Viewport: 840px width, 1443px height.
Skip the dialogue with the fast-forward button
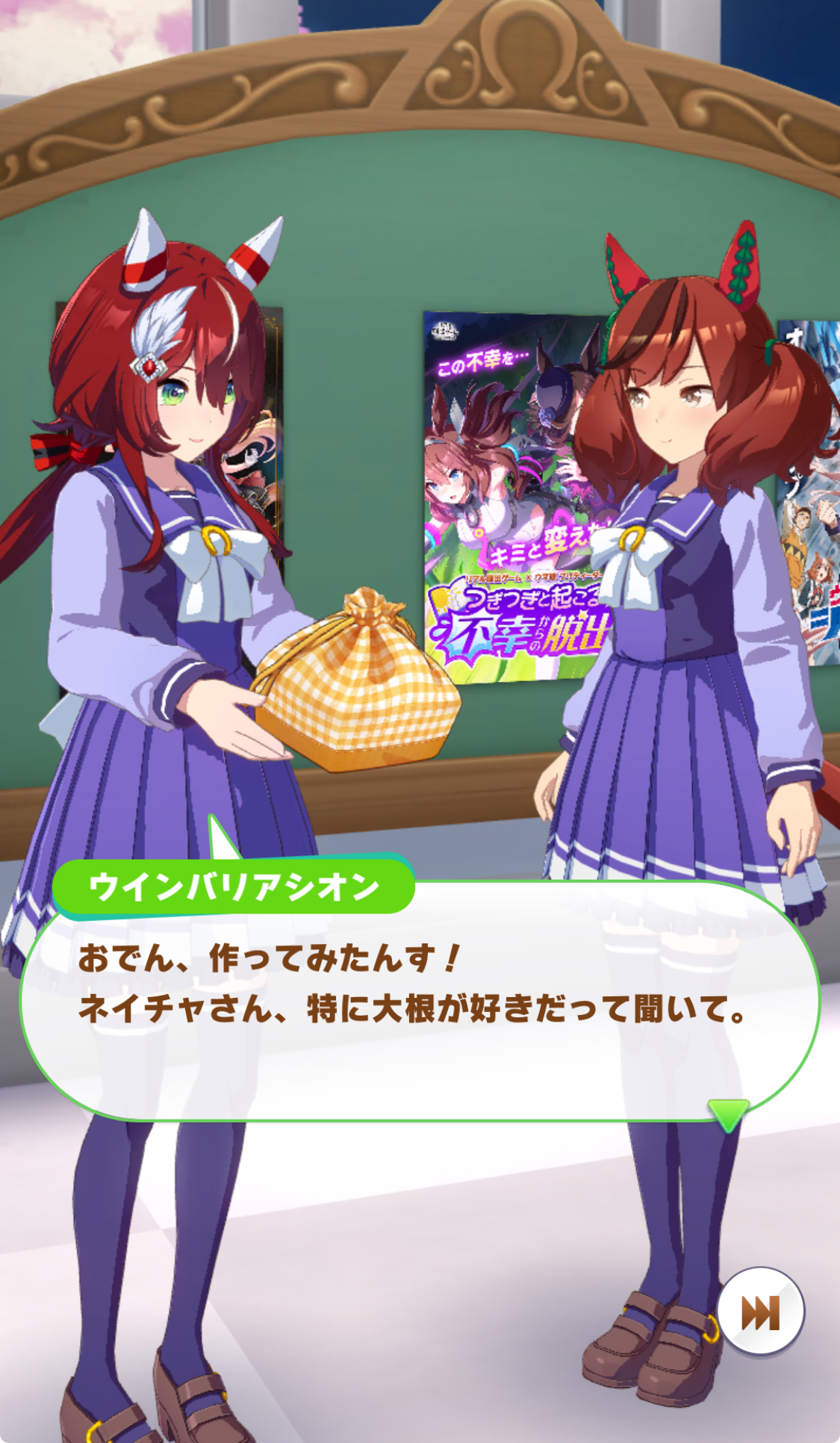tap(760, 1312)
